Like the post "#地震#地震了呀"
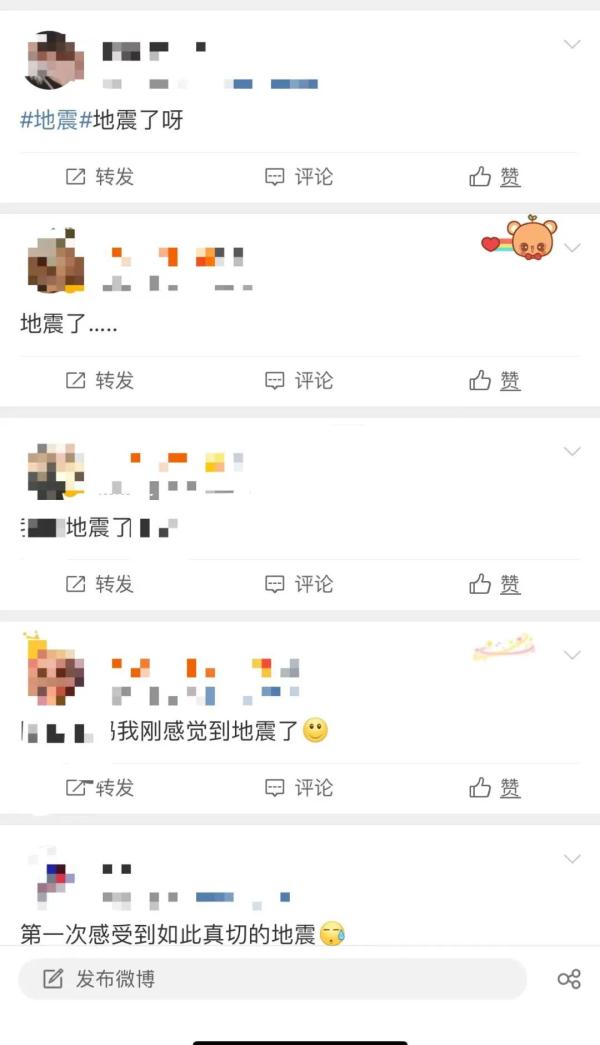 coord(495,177)
